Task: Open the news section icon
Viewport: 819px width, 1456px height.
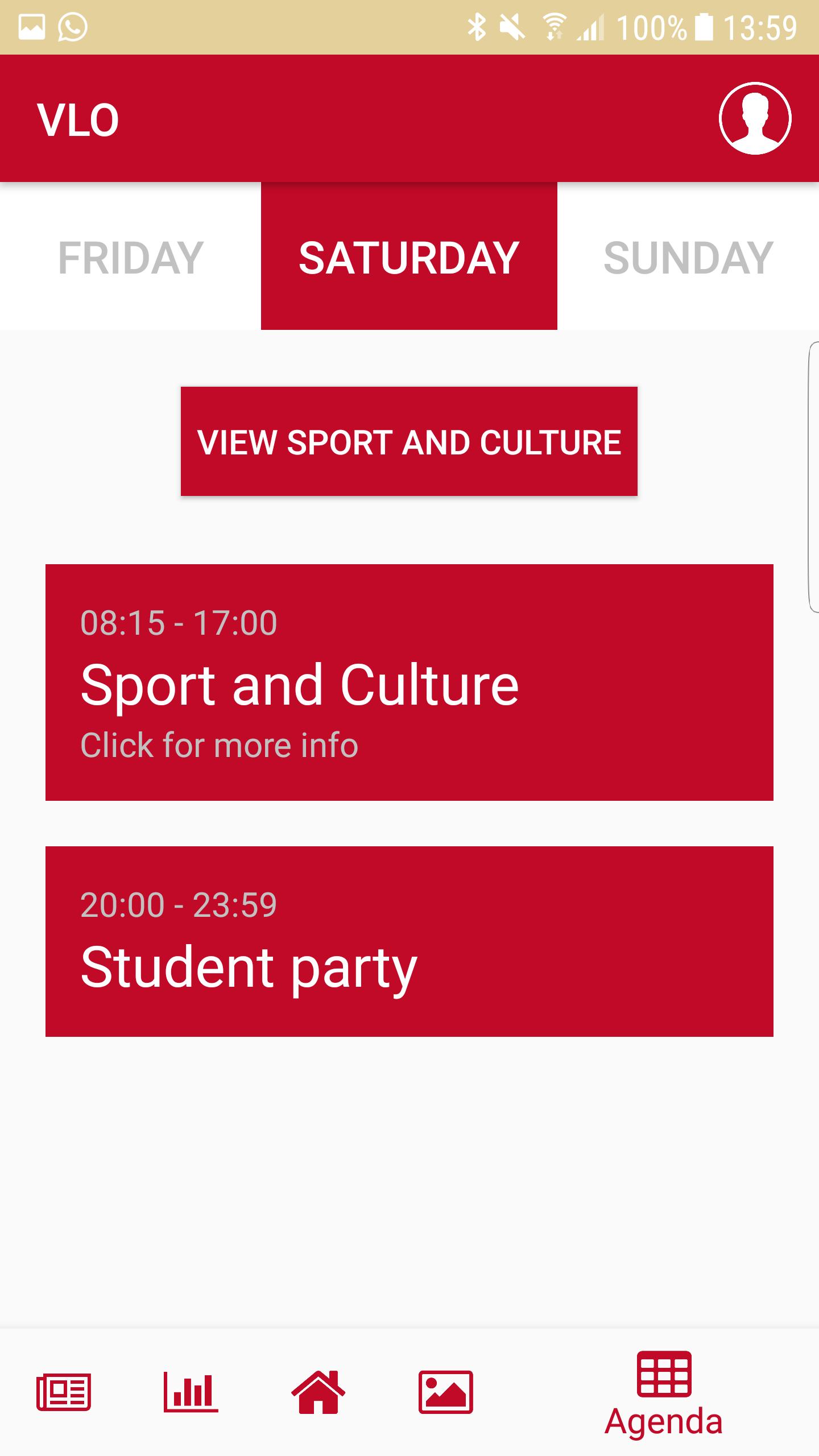Action: click(64, 1392)
